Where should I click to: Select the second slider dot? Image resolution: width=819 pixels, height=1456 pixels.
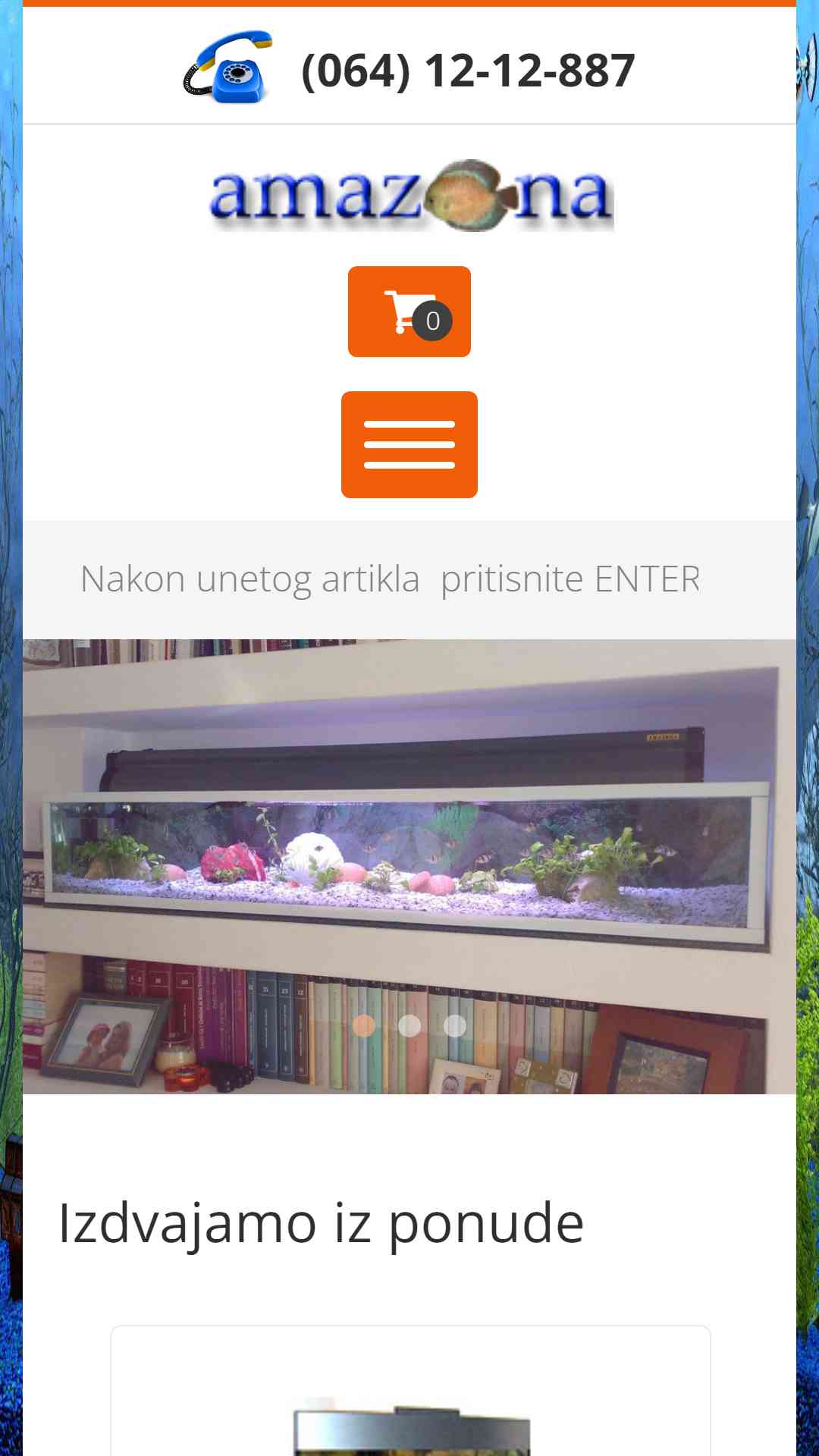tap(409, 1025)
